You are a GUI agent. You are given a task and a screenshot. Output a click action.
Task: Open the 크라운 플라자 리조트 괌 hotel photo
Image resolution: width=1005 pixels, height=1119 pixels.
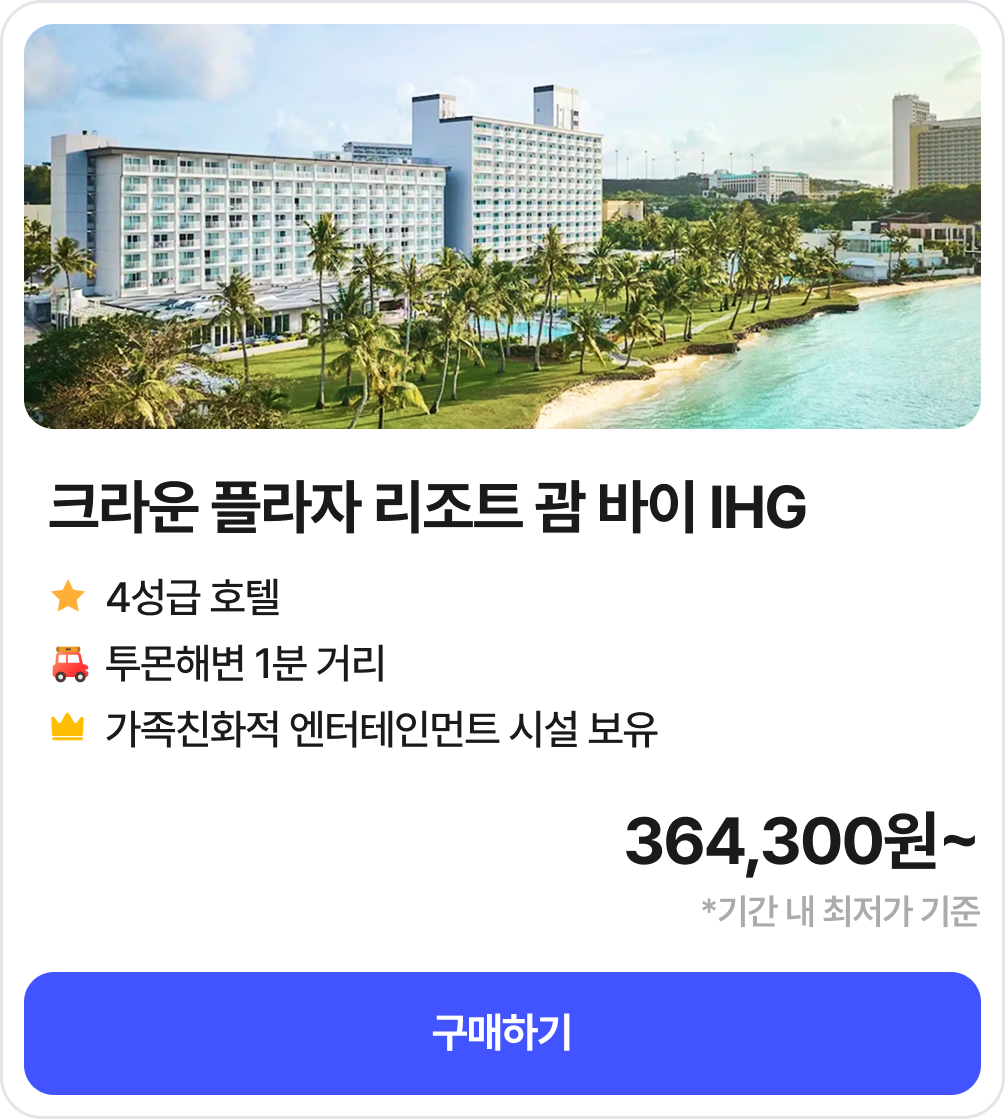pyautogui.click(x=502, y=227)
